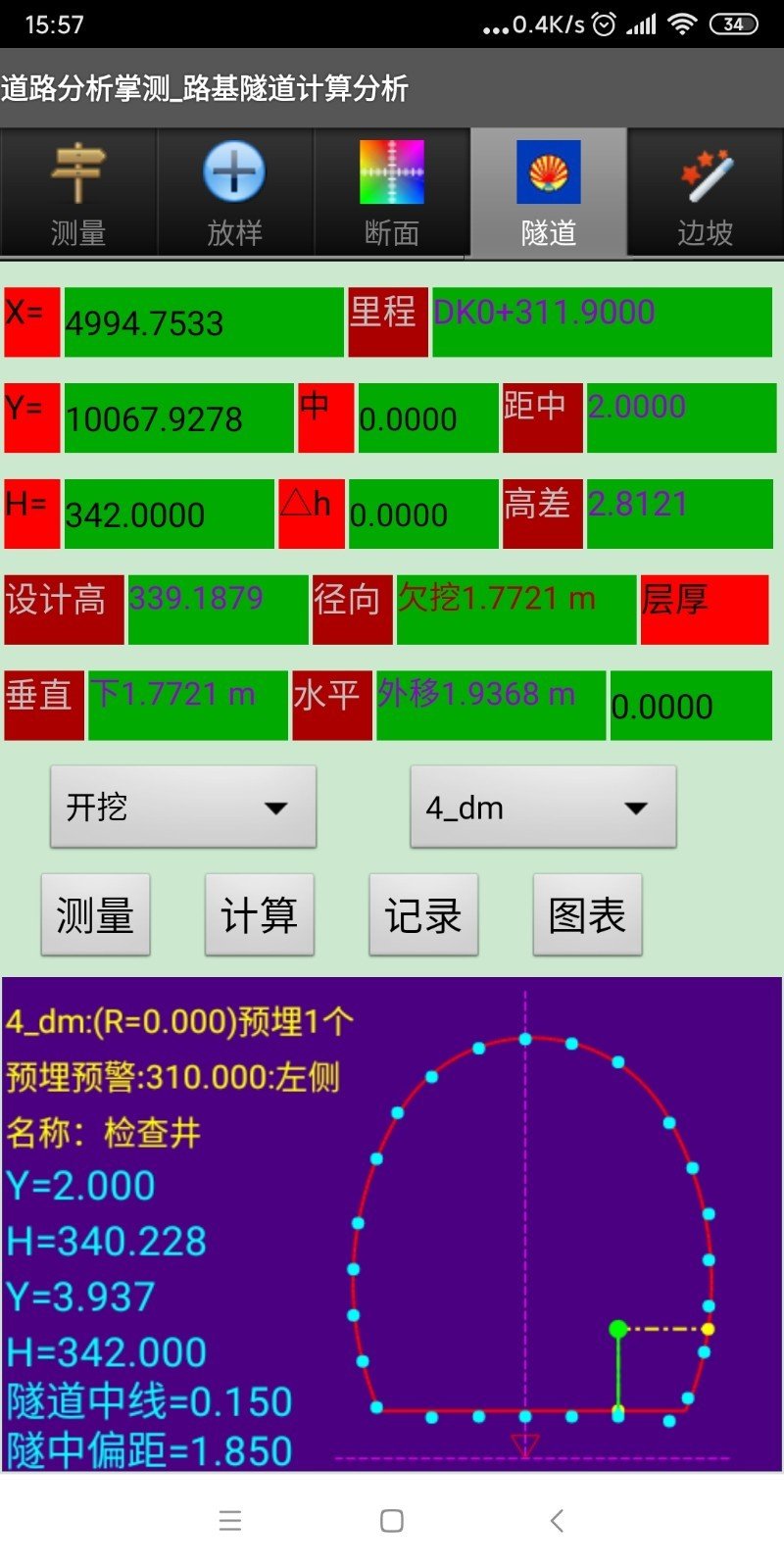The width and height of the screenshot is (784, 1568).
Task: Open the 放样 stakeout tool icon
Action: [x=233, y=172]
